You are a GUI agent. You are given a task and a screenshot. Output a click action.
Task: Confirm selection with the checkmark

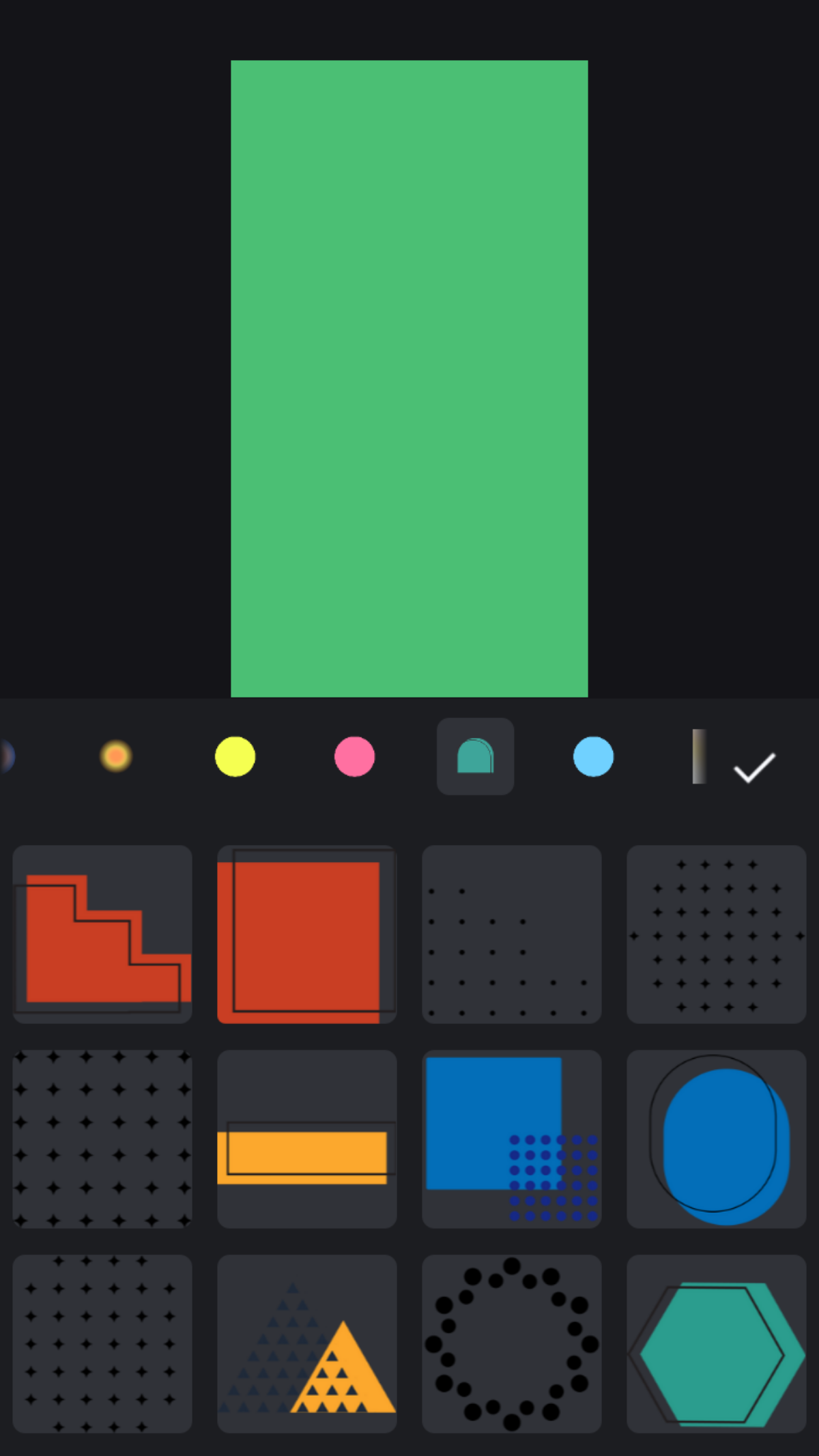754,767
